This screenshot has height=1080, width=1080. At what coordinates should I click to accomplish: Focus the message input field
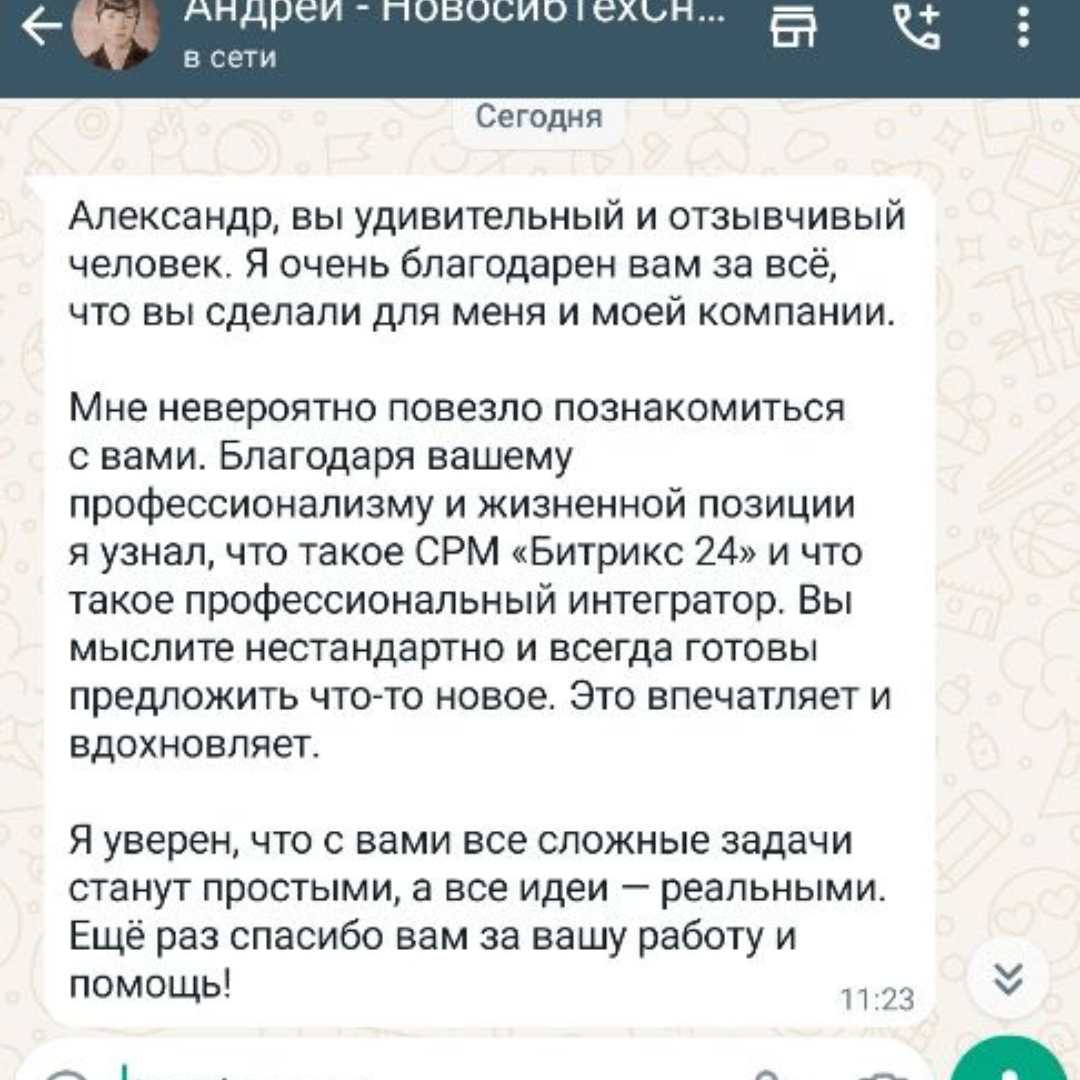tap(400, 1068)
